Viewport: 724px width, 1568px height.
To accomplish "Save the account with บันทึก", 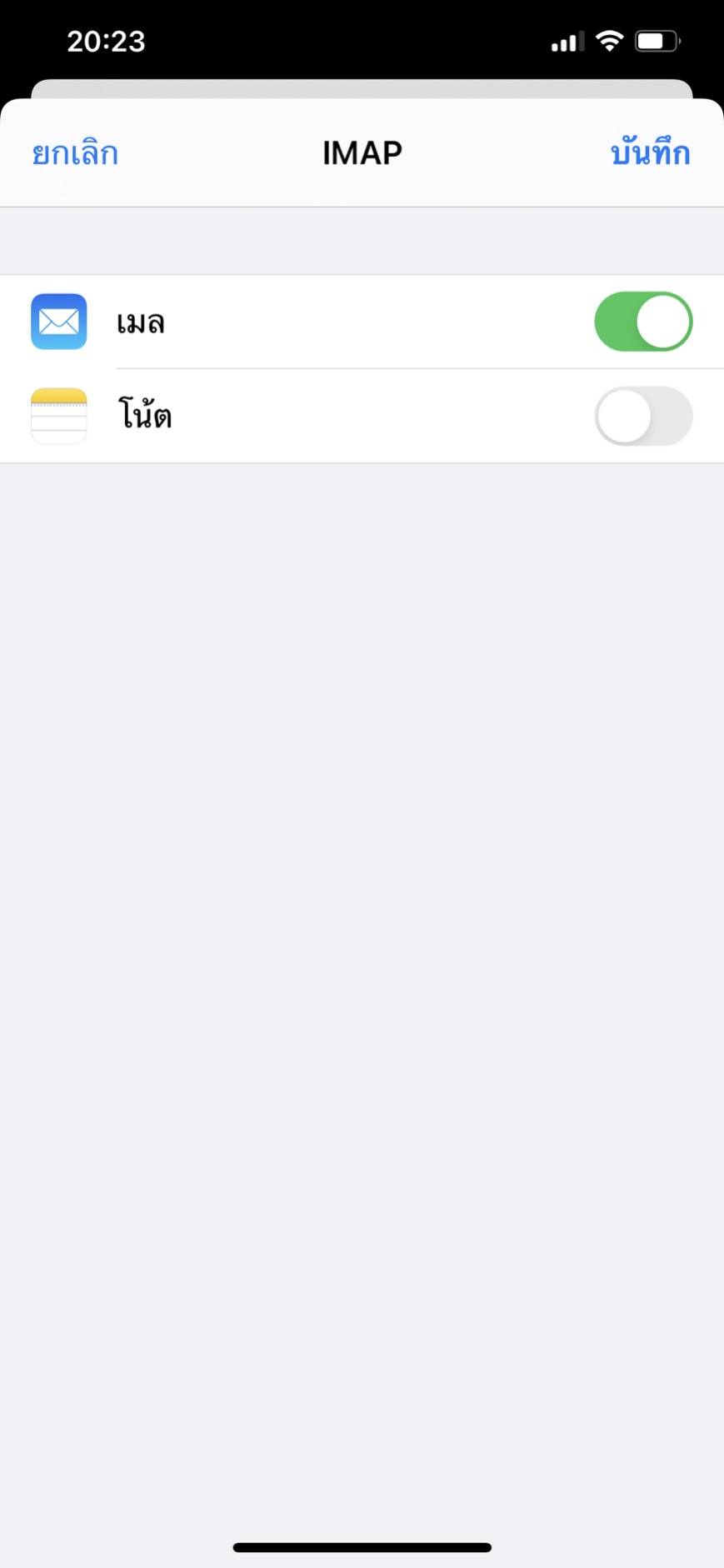I will 650,152.
